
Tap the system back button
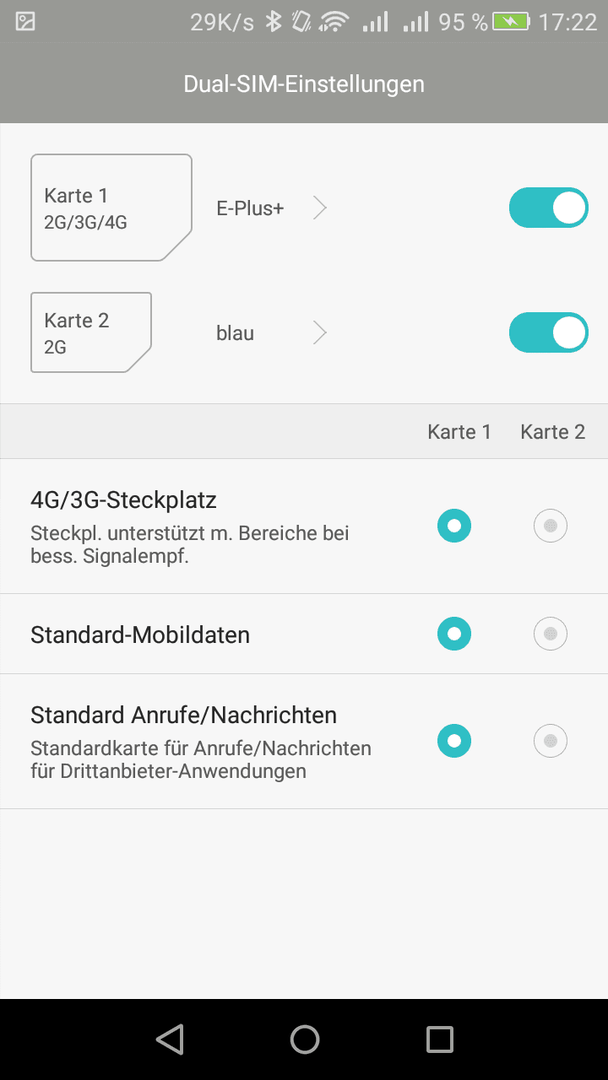[x=170, y=1039]
